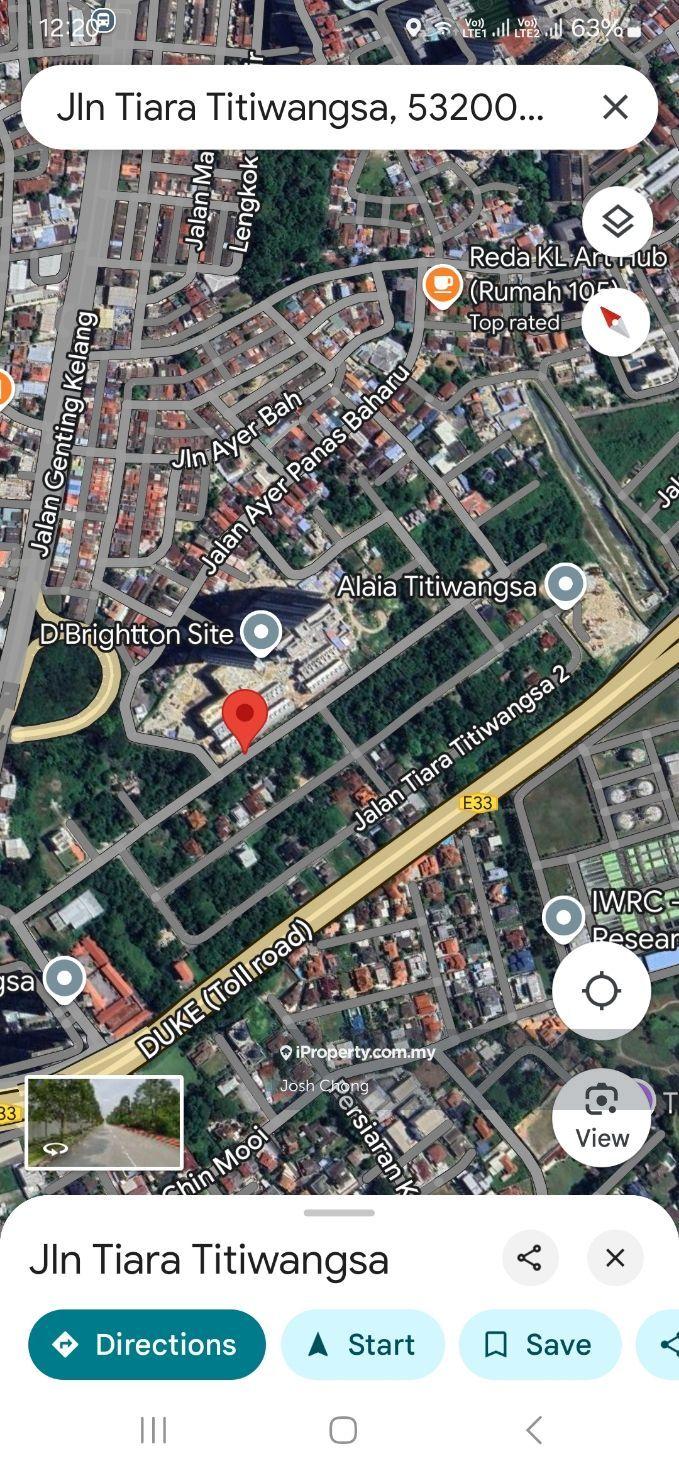The width and height of the screenshot is (679, 1471).
Task: Tap the search box showing Jln Tiara Titiwangsa
Action: [300, 108]
